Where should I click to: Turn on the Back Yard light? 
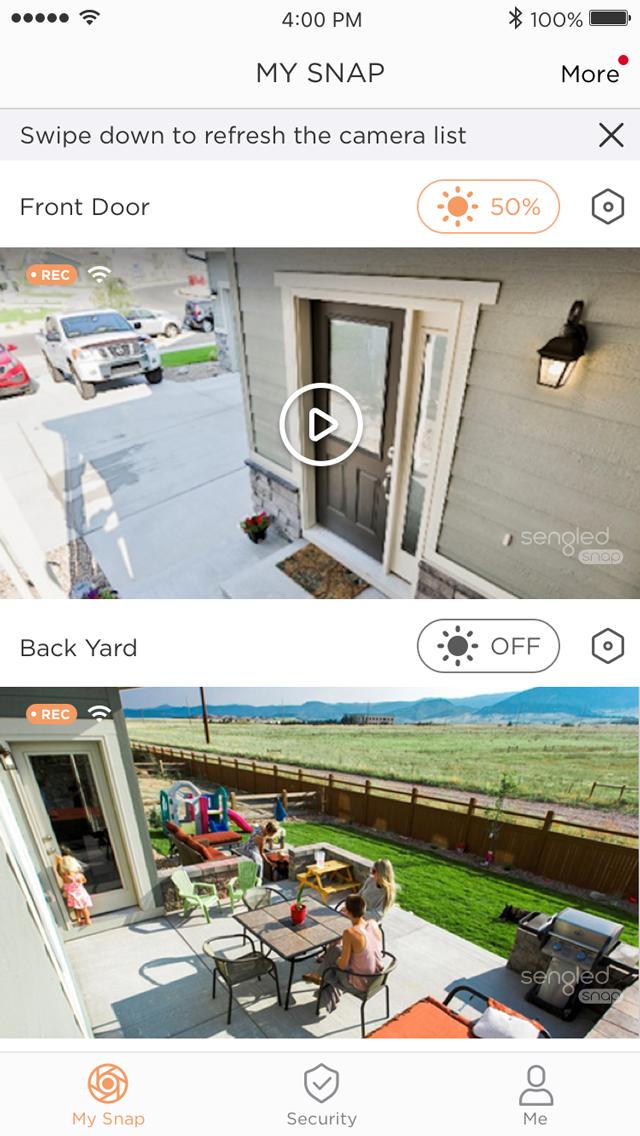(x=488, y=646)
